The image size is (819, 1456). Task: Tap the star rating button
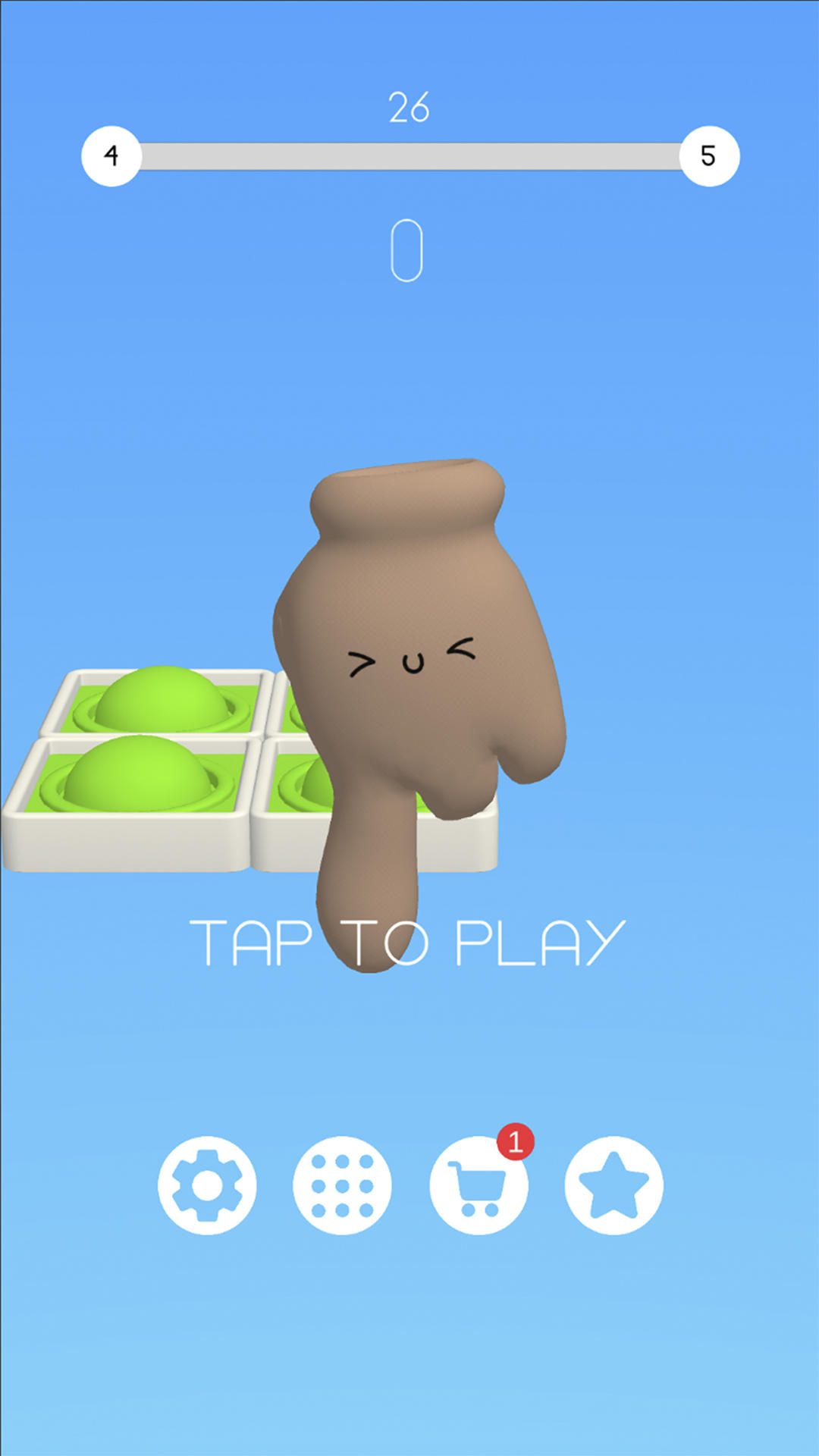[613, 1185]
